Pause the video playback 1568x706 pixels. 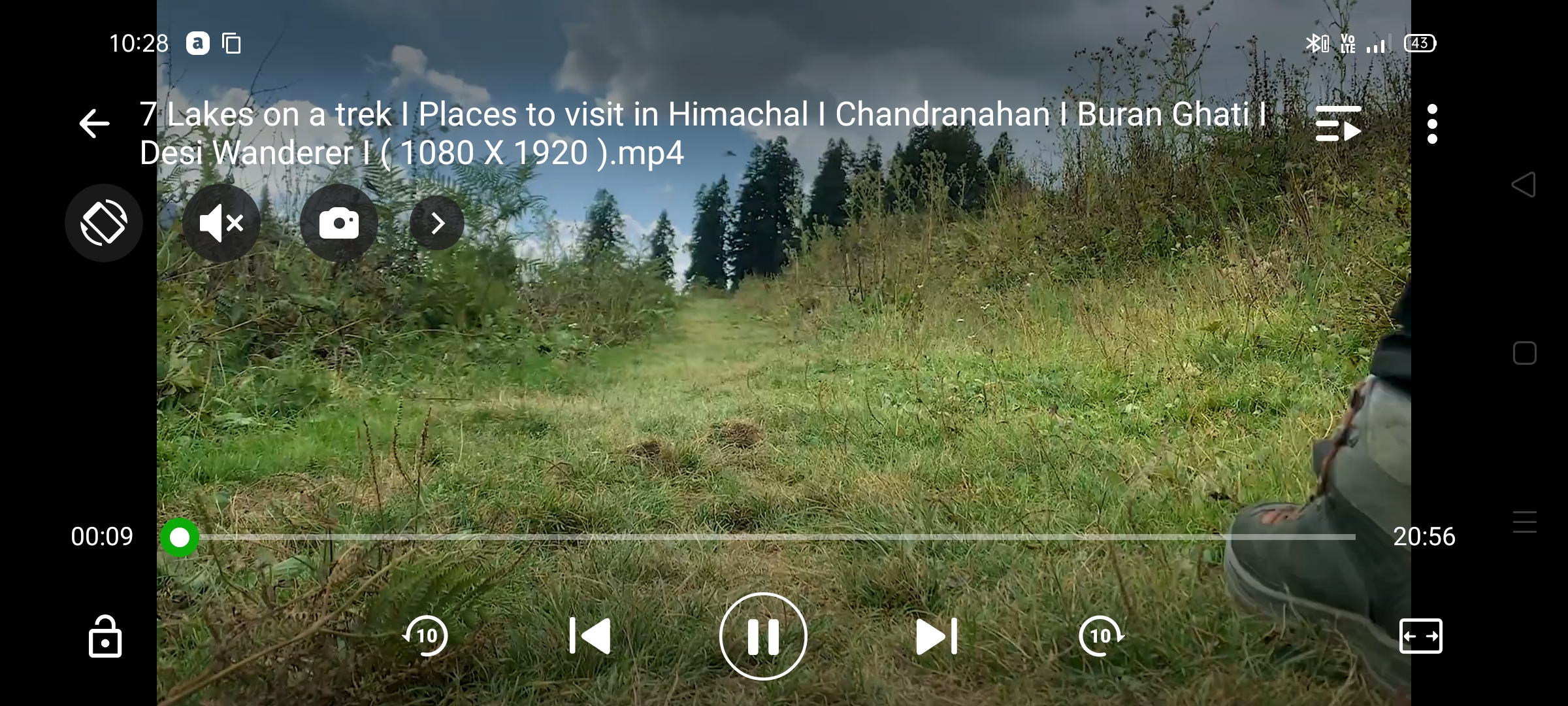click(x=763, y=636)
